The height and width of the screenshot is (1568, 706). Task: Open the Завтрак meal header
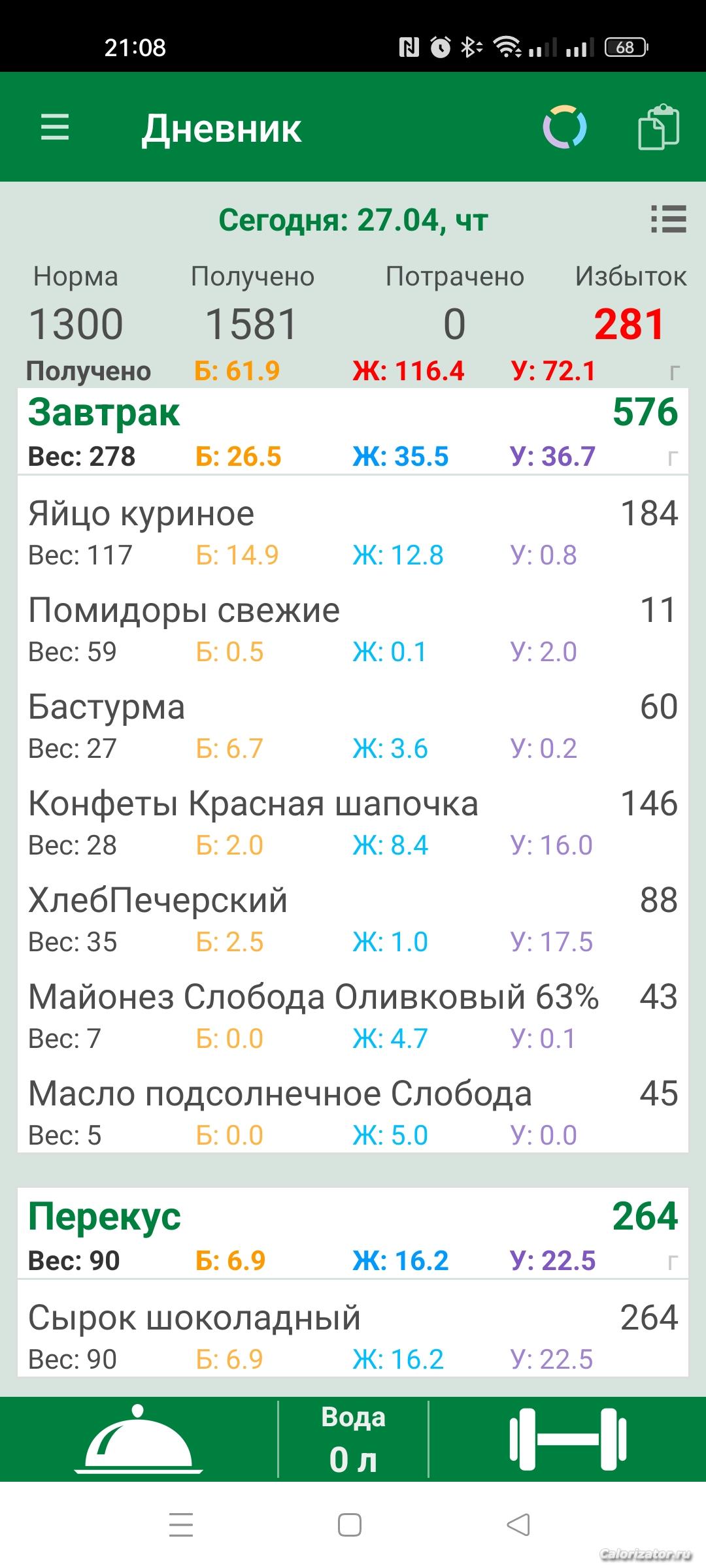353,431
